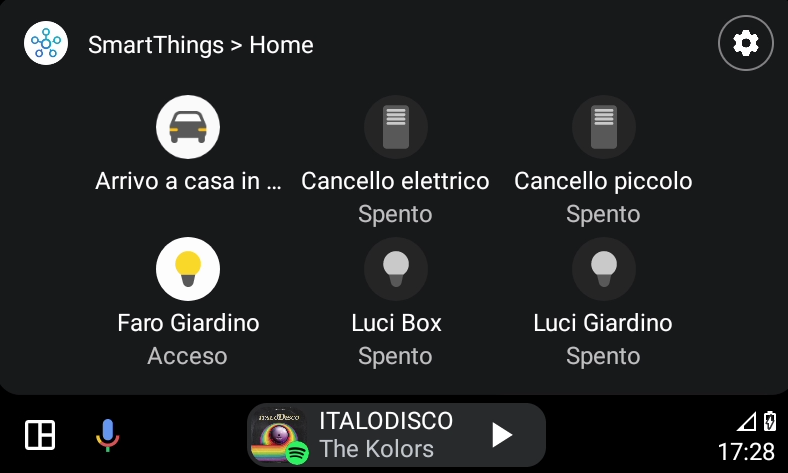Open SmartThings settings gear
This screenshot has width=788, height=473.
pos(745,44)
